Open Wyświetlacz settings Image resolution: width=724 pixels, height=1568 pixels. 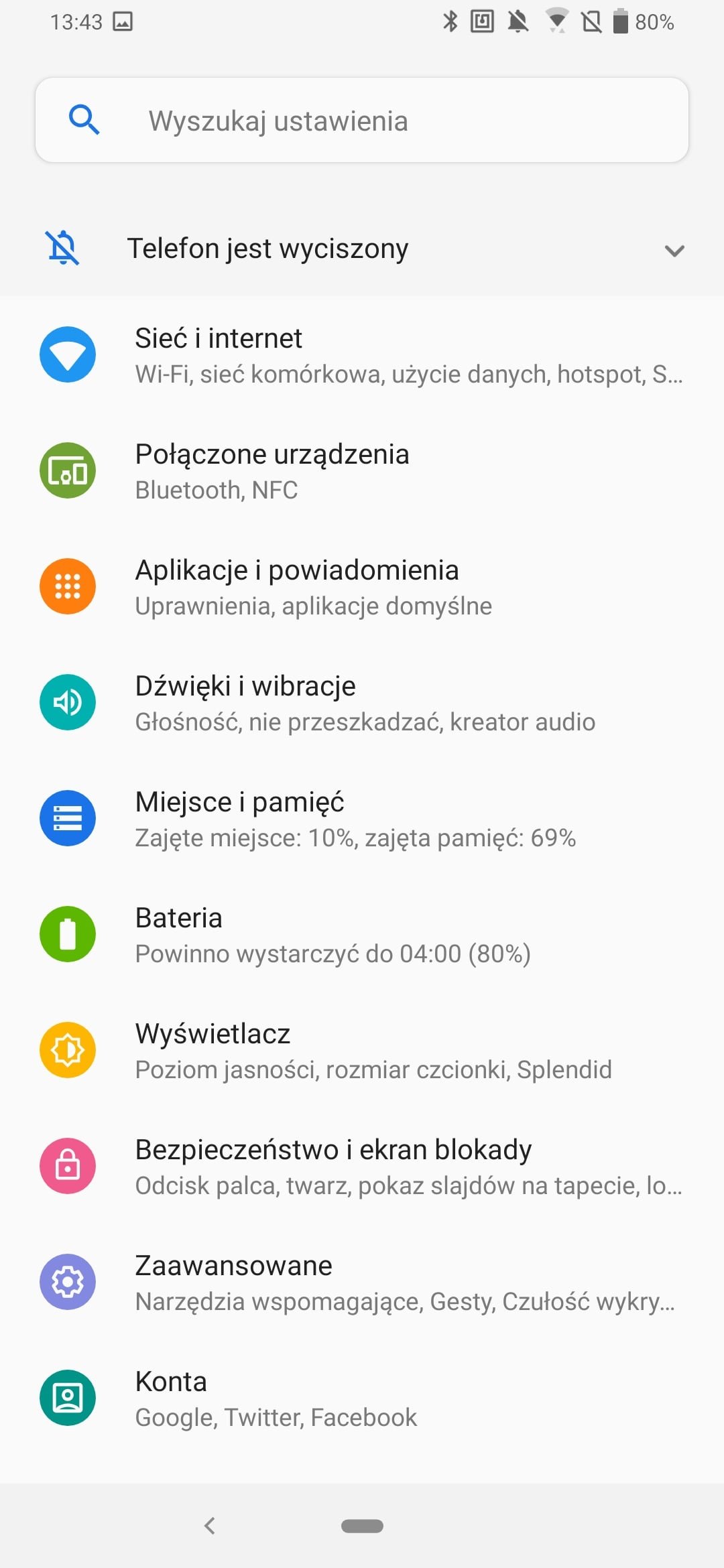click(x=362, y=1051)
